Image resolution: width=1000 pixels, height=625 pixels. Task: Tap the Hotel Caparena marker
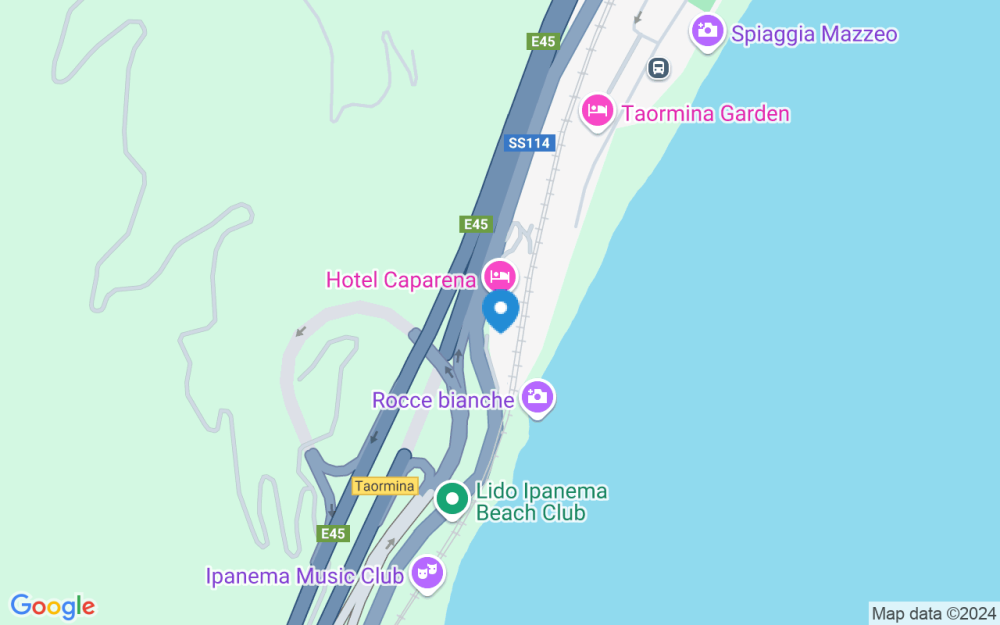499,275
